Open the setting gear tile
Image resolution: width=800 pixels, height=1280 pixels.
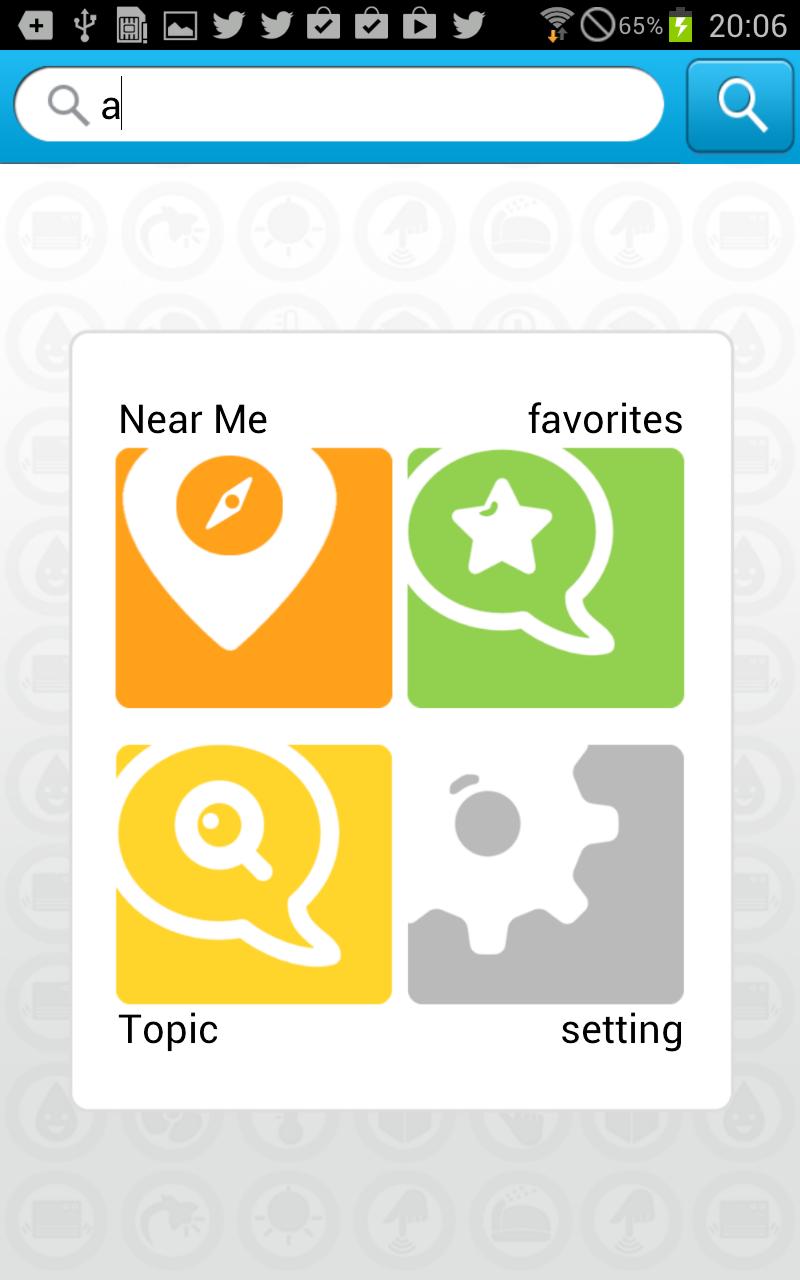pos(546,874)
